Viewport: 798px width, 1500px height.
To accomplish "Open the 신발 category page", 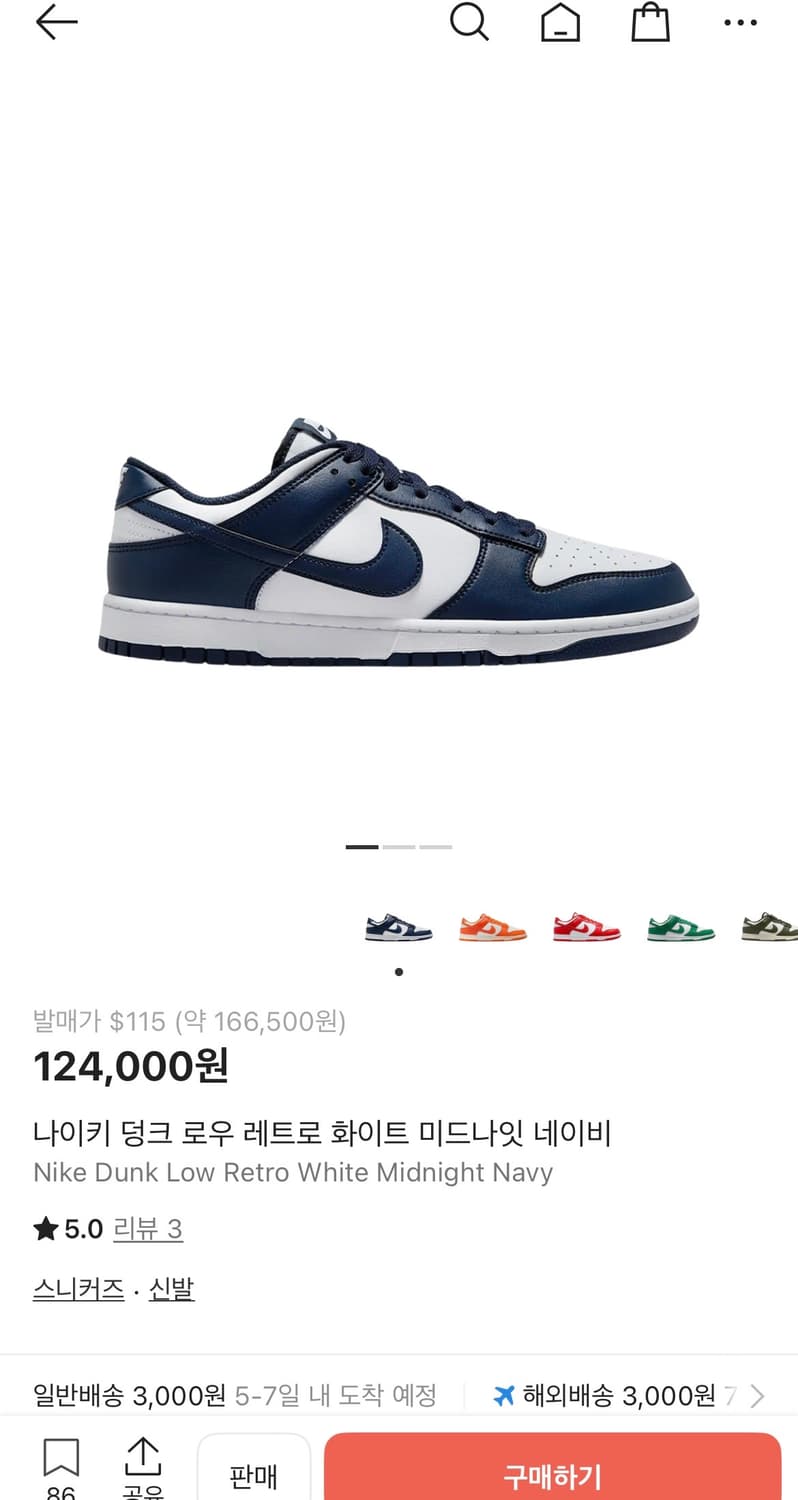I will 171,1289.
